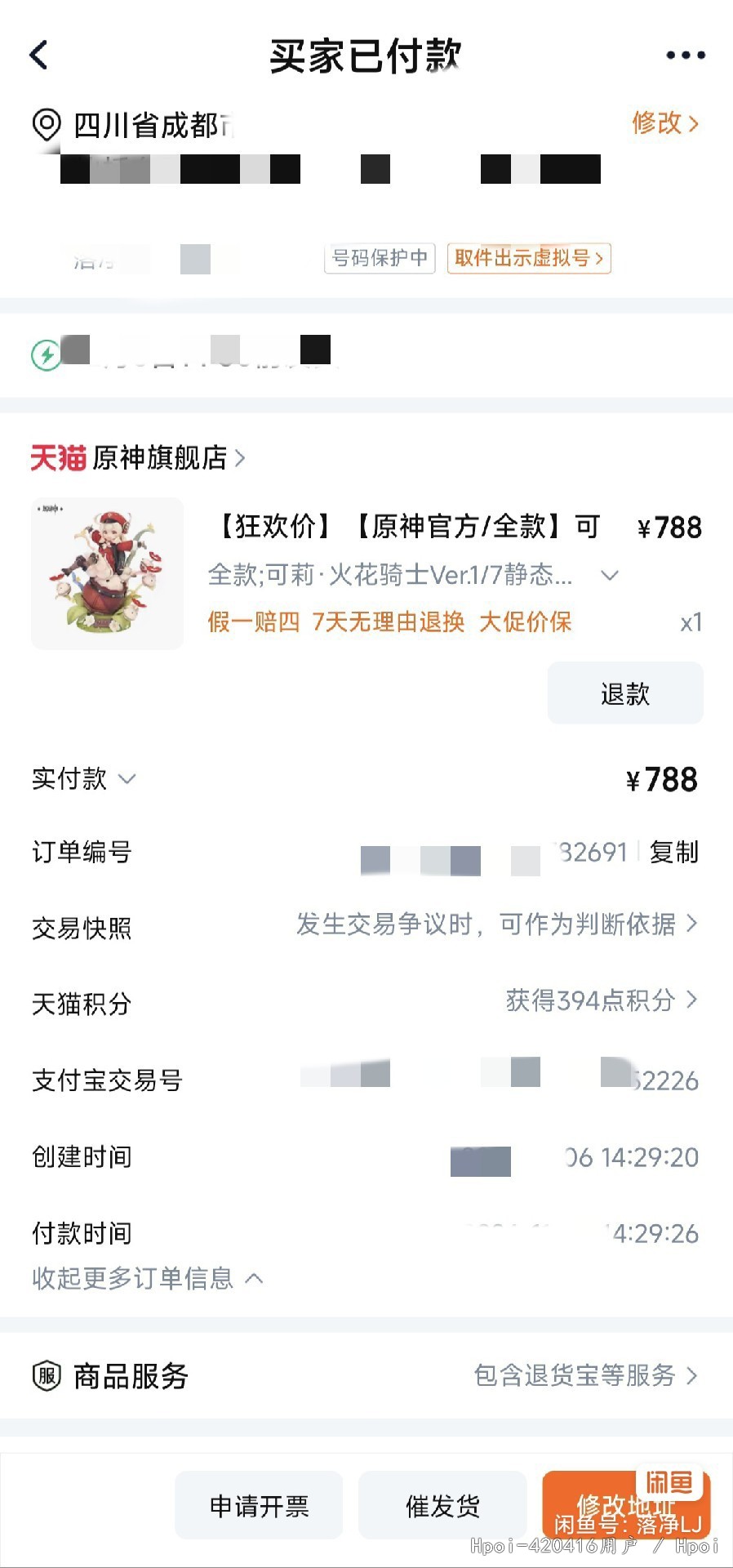Collapse order info via 收起更多订单信息

[x=148, y=1278]
